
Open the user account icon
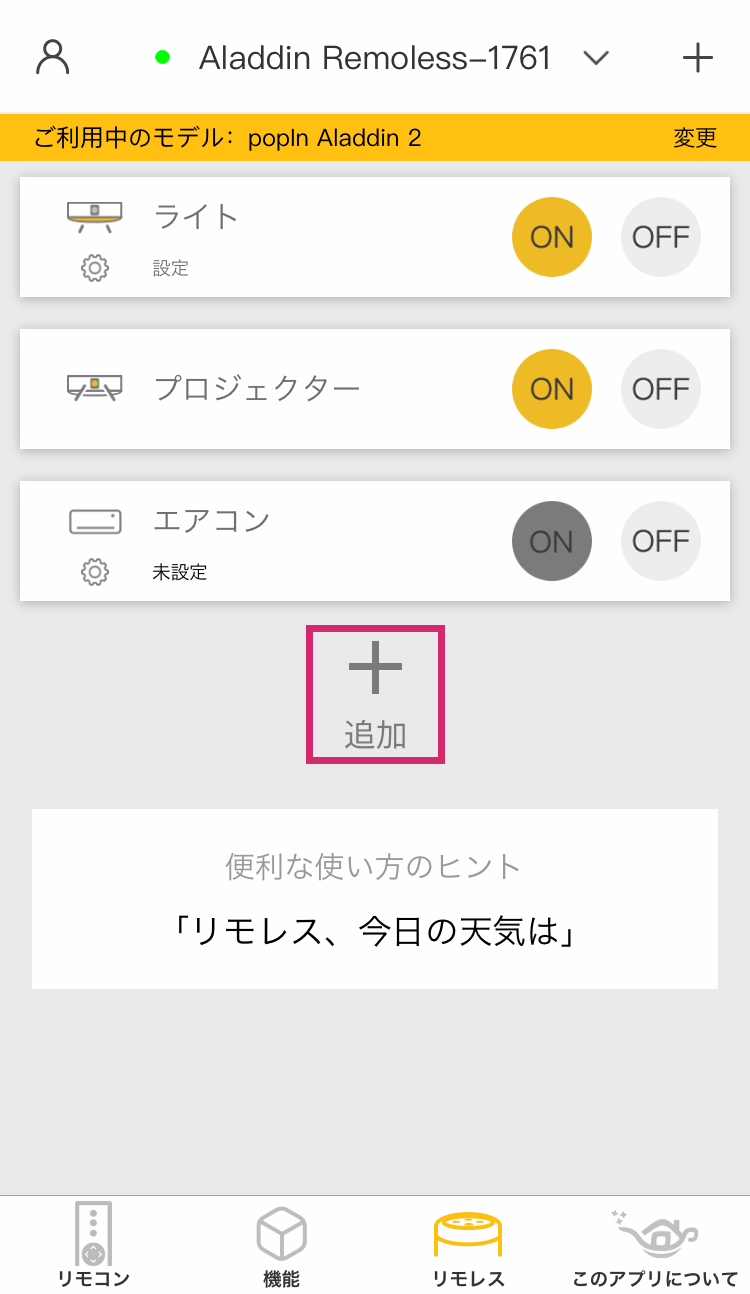[x=52, y=57]
